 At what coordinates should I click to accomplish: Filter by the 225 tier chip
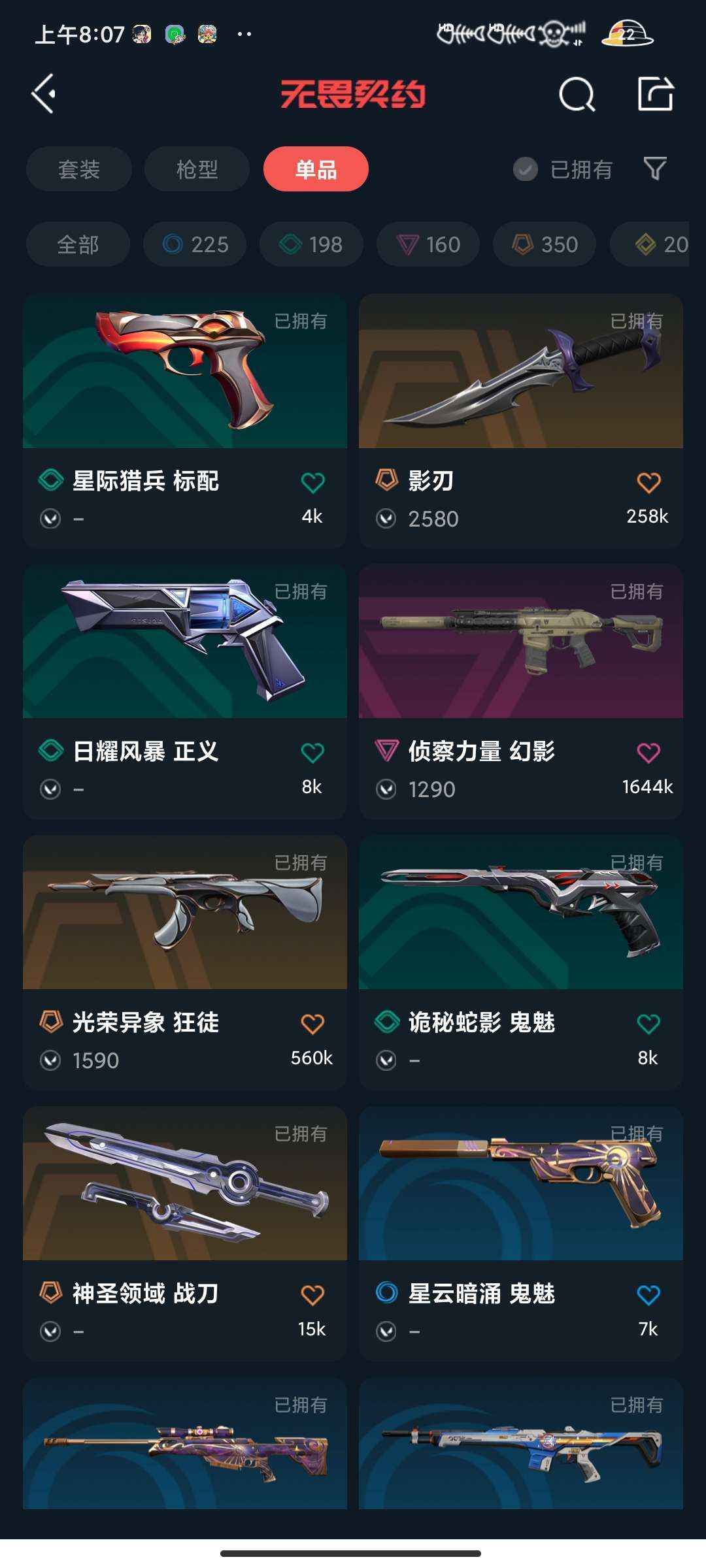pos(195,244)
